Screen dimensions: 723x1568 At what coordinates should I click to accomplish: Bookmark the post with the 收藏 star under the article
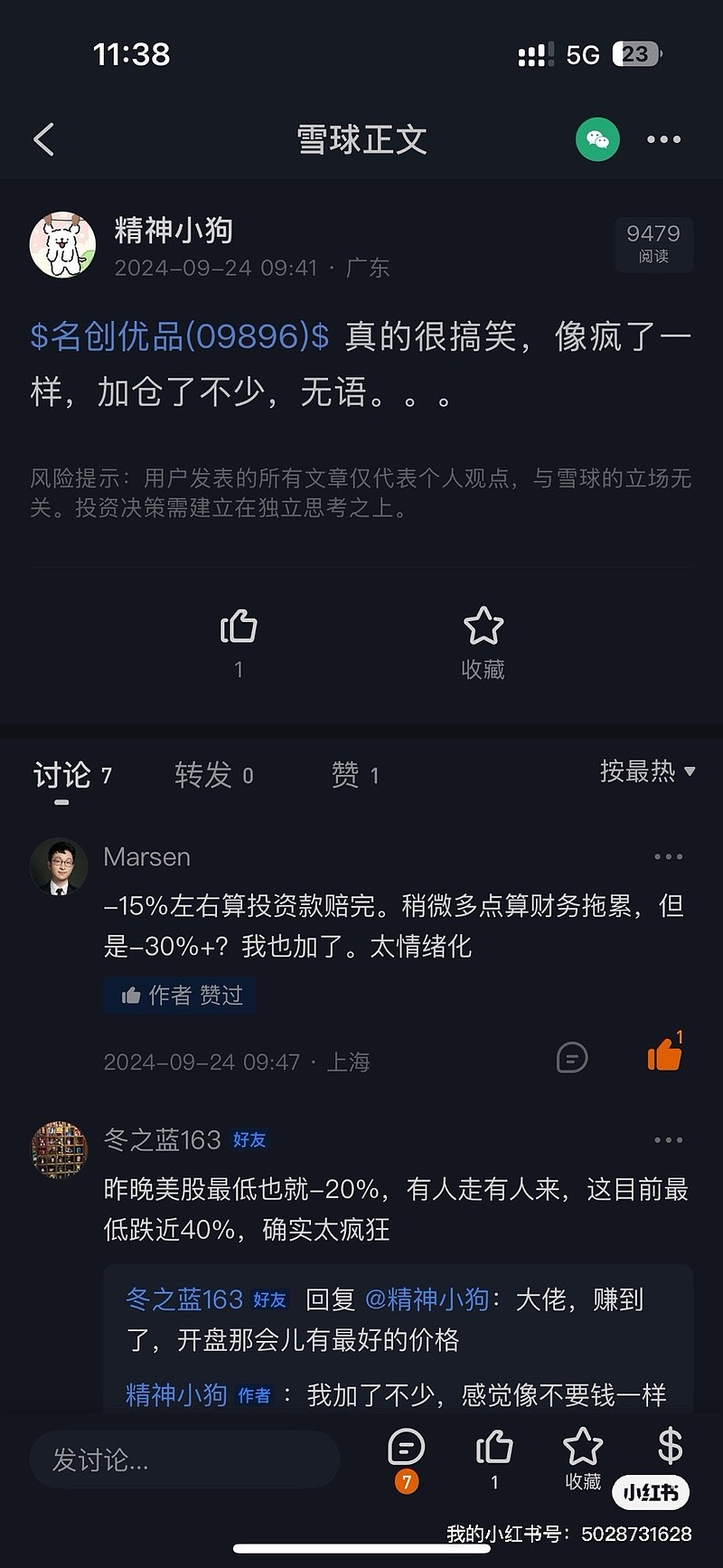click(483, 642)
